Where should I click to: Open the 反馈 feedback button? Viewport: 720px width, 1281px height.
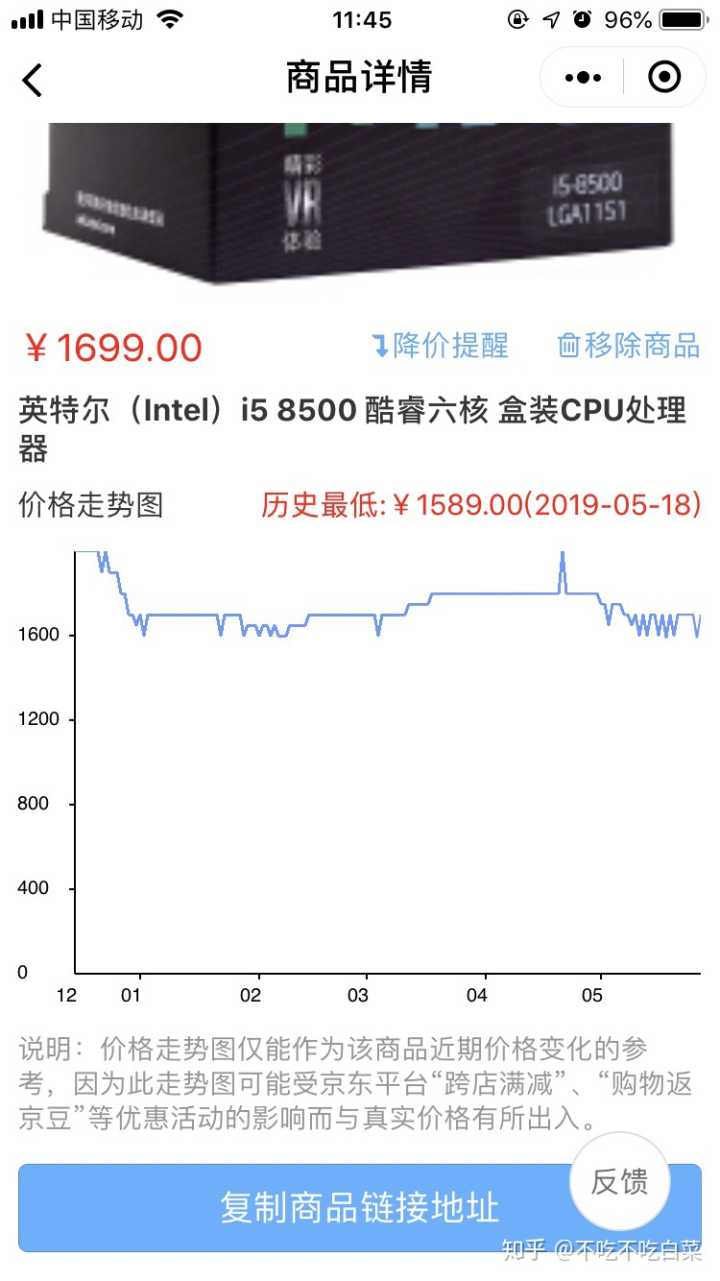click(x=619, y=1181)
